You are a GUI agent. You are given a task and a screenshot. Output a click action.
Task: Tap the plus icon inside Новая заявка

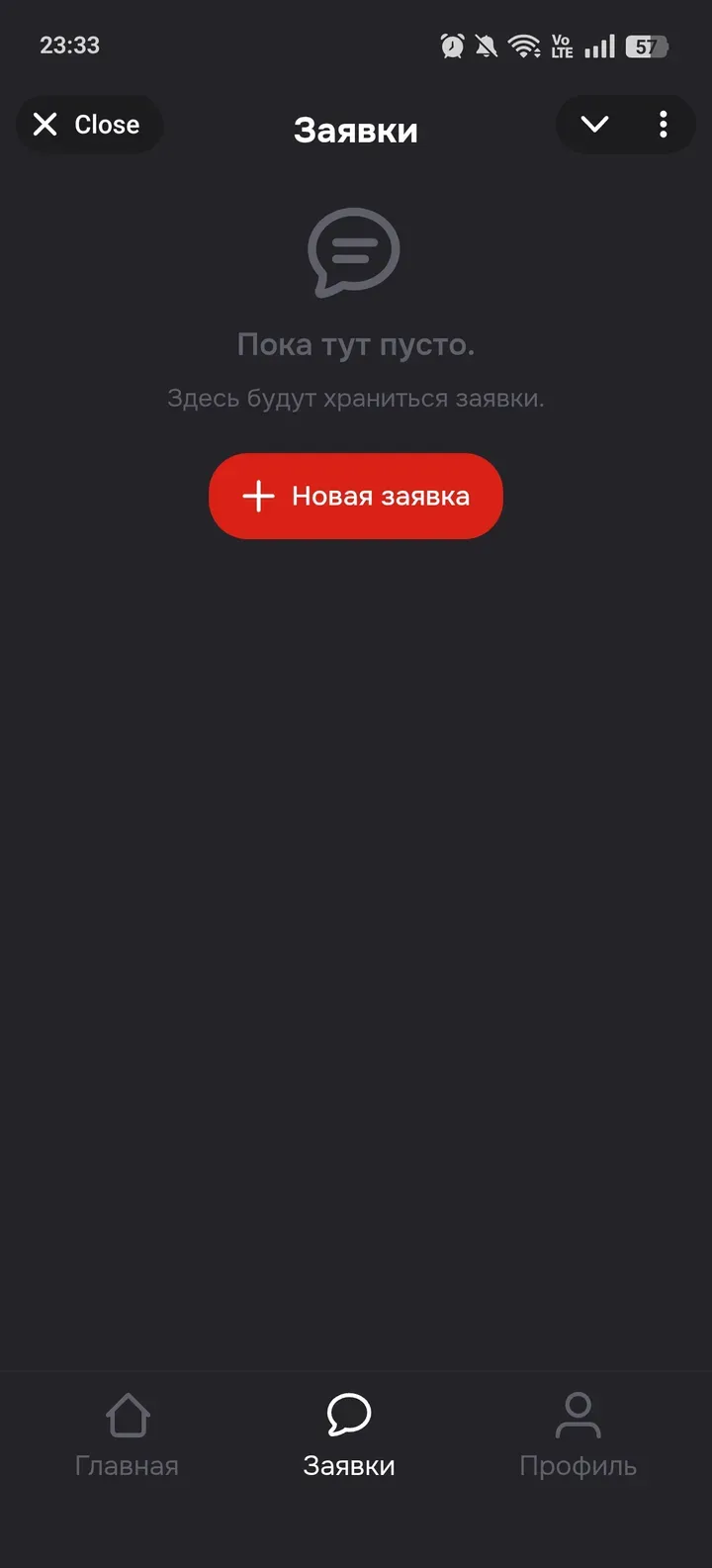coord(257,496)
